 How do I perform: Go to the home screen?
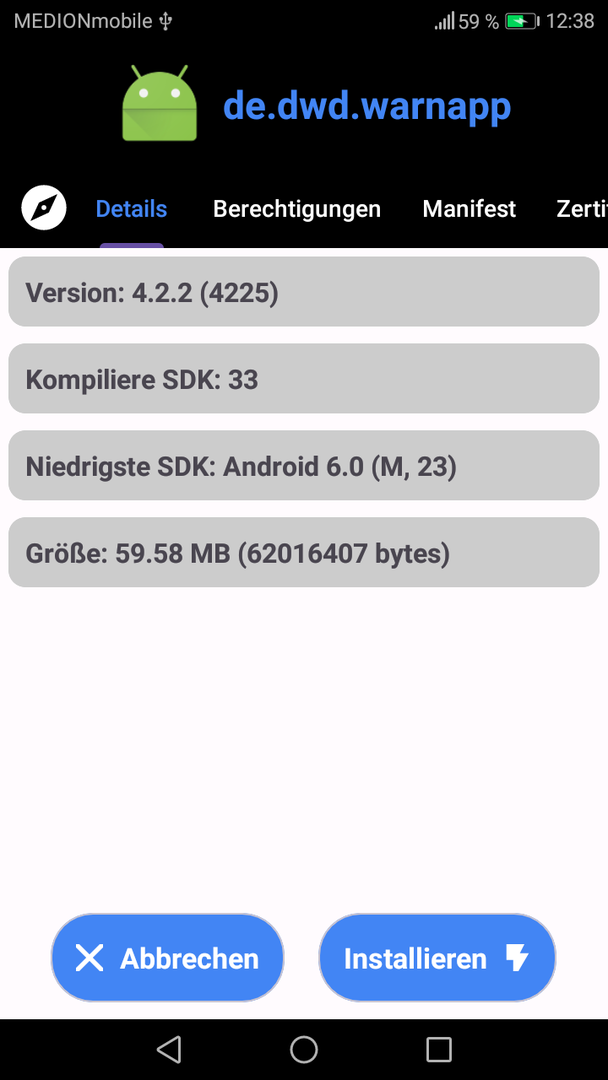pos(304,1049)
